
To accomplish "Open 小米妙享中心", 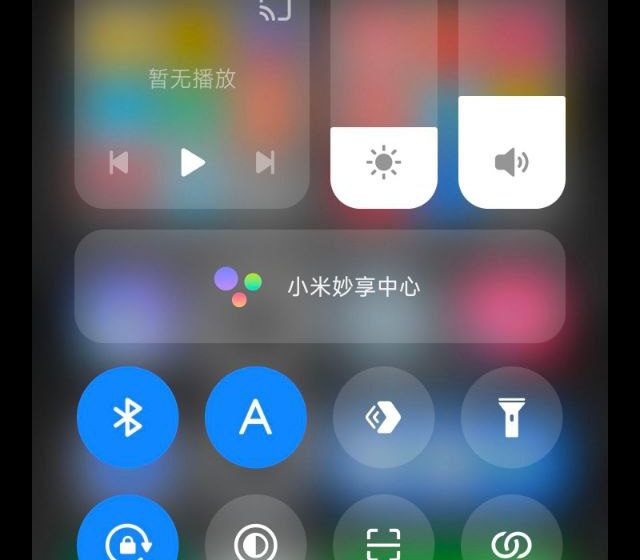I will point(320,287).
